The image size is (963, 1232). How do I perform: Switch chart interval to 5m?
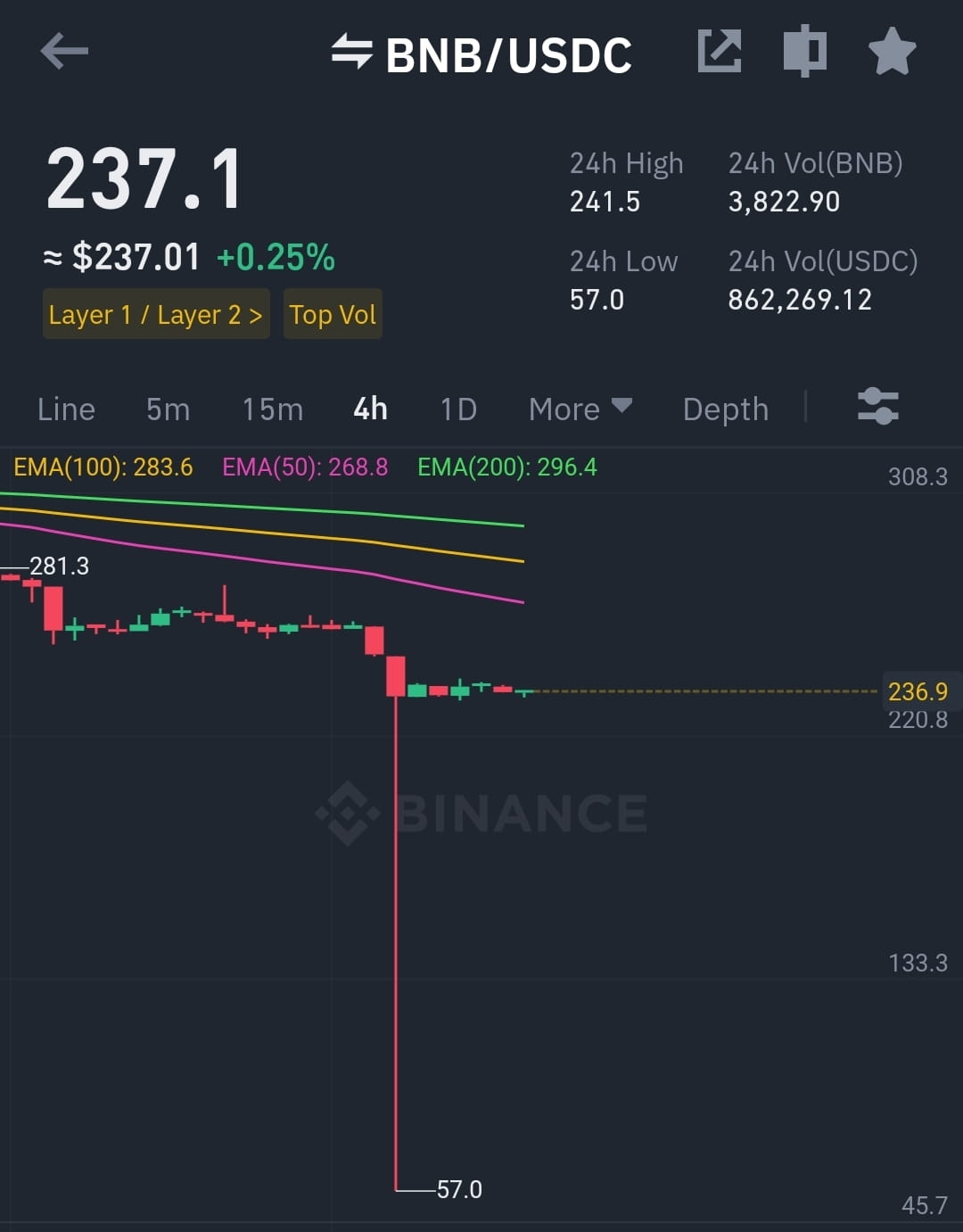point(167,409)
